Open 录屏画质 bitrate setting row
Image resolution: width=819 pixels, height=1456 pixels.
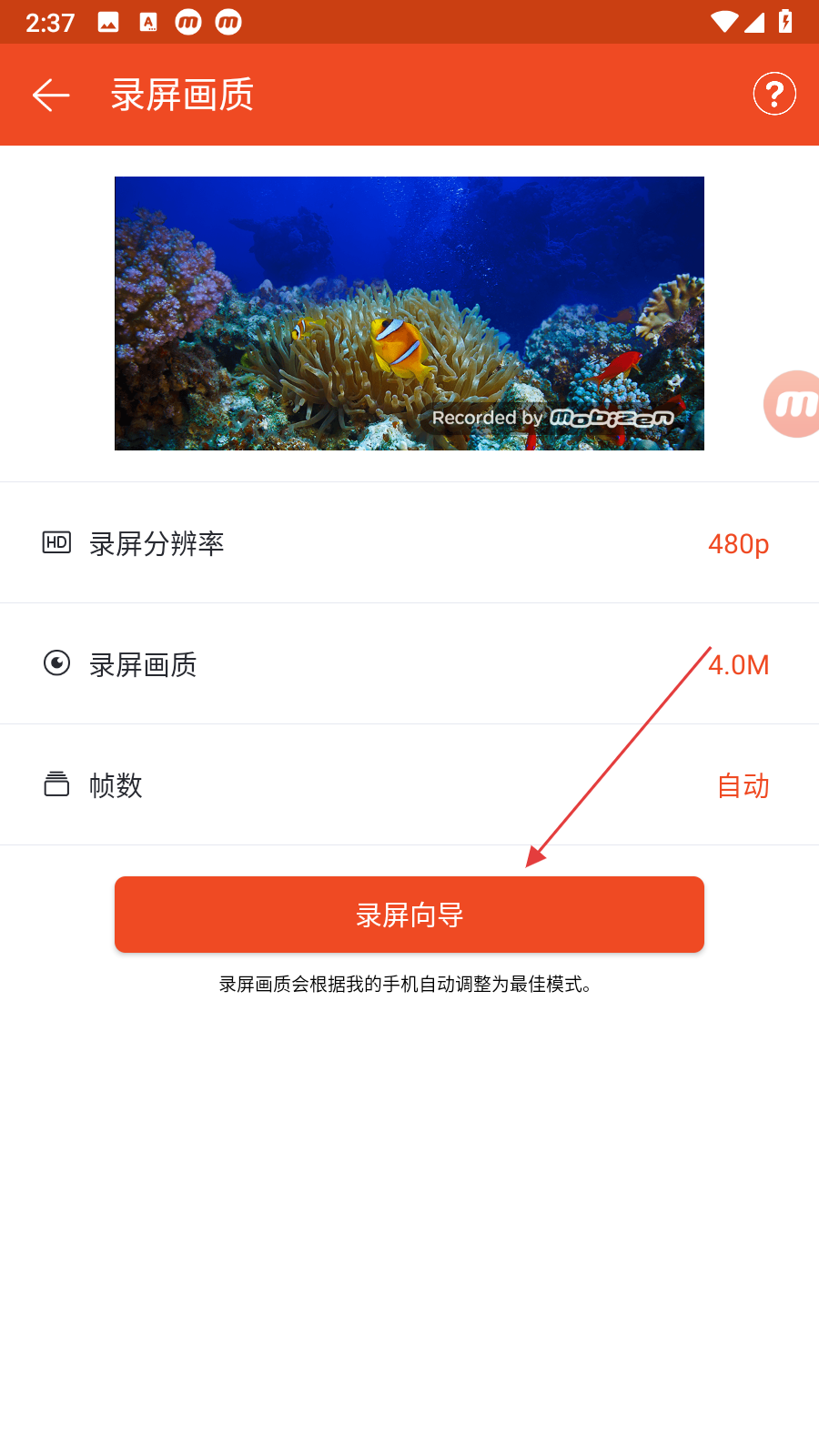click(x=409, y=664)
